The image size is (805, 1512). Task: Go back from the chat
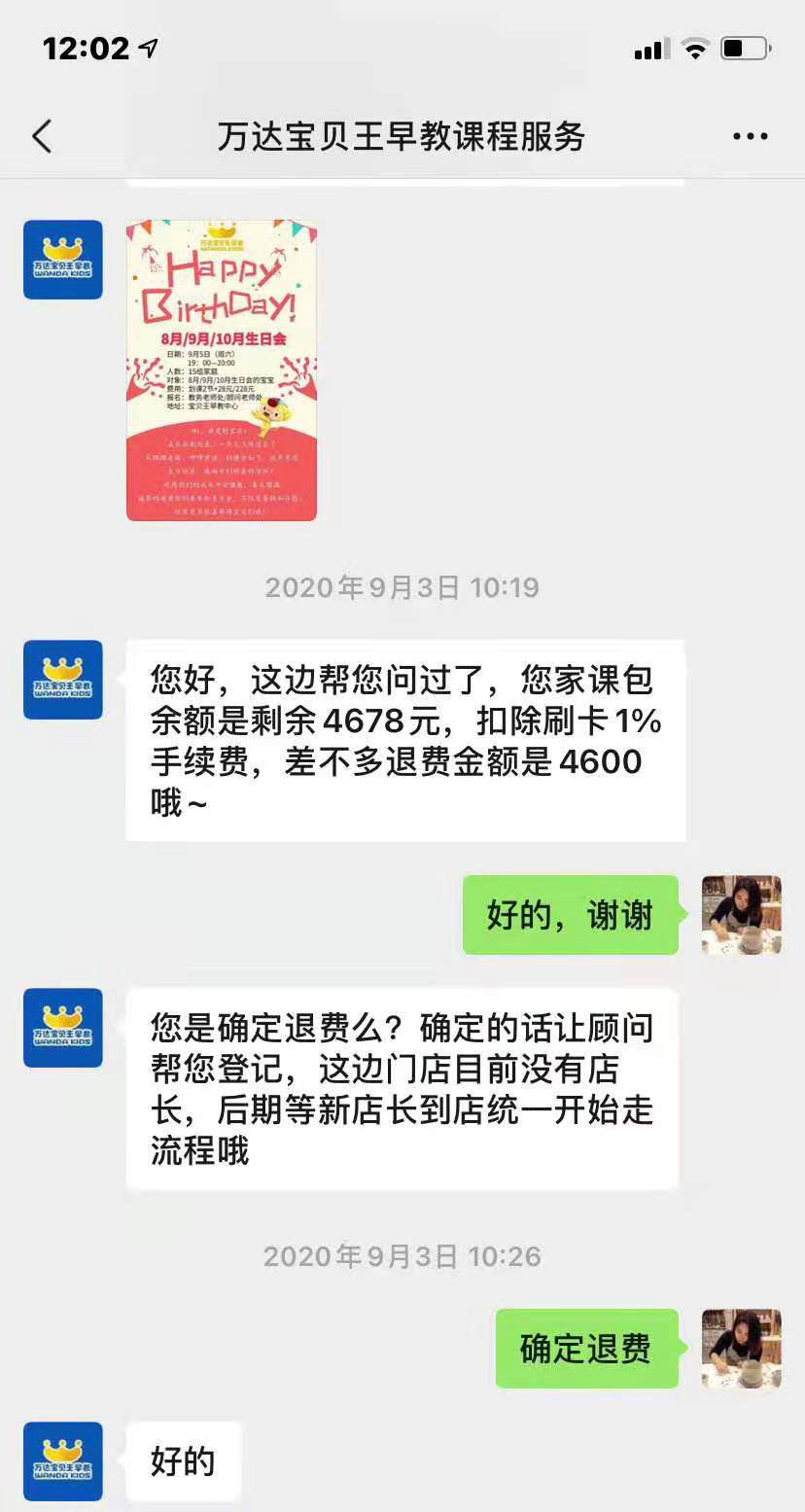point(42,136)
